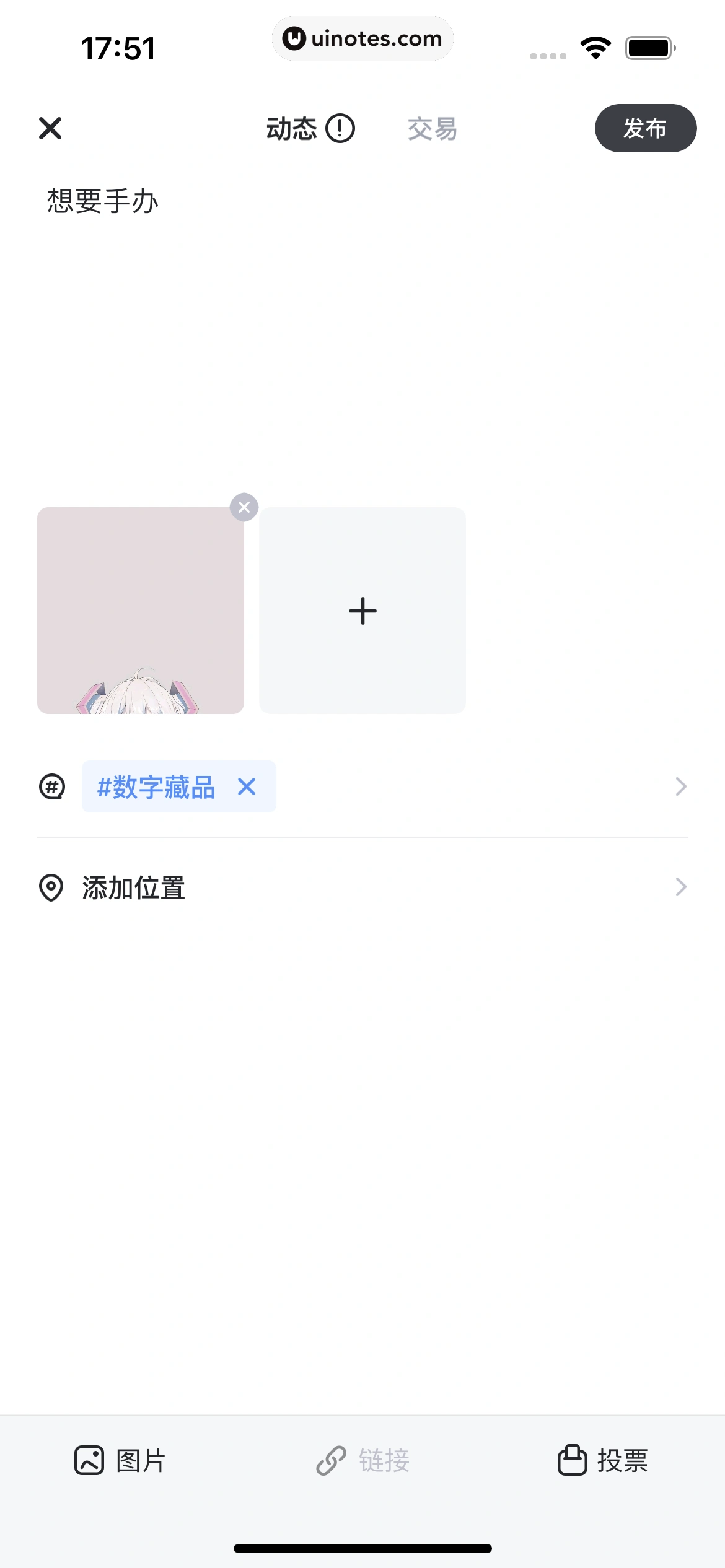Open 添加位置 to add location
Viewport: 725px width, 1568px height.
(362, 887)
